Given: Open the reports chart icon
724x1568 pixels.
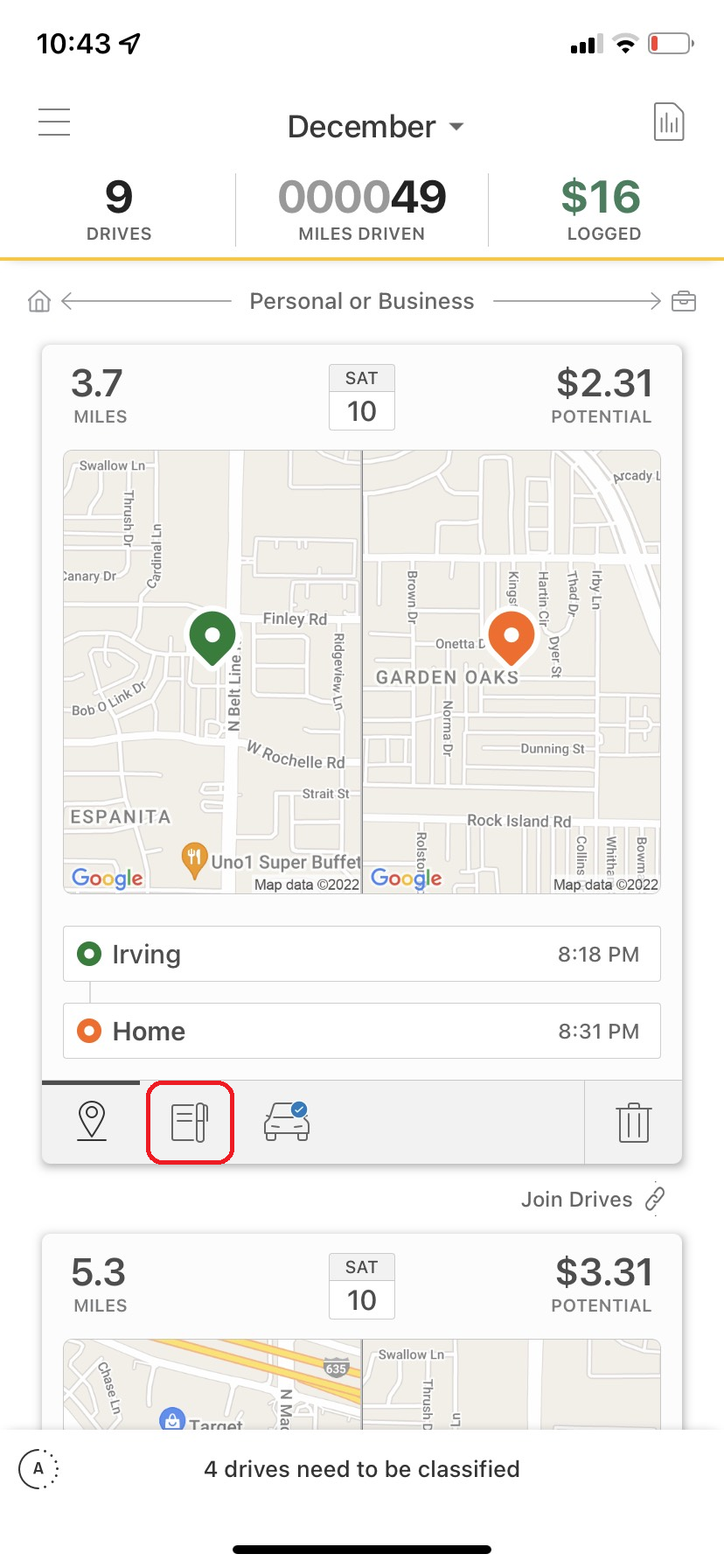Looking at the screenshot, I should coord(669,122).
